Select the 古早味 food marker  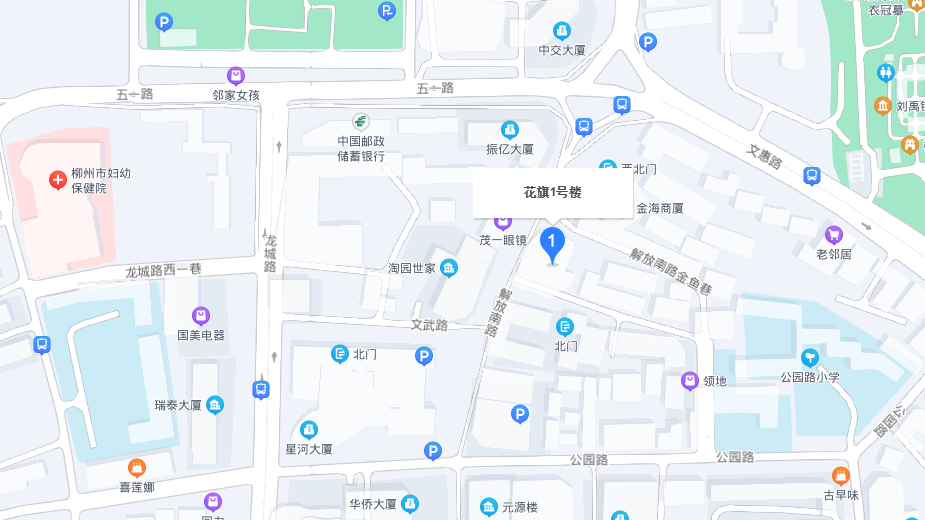click(841, 475)
